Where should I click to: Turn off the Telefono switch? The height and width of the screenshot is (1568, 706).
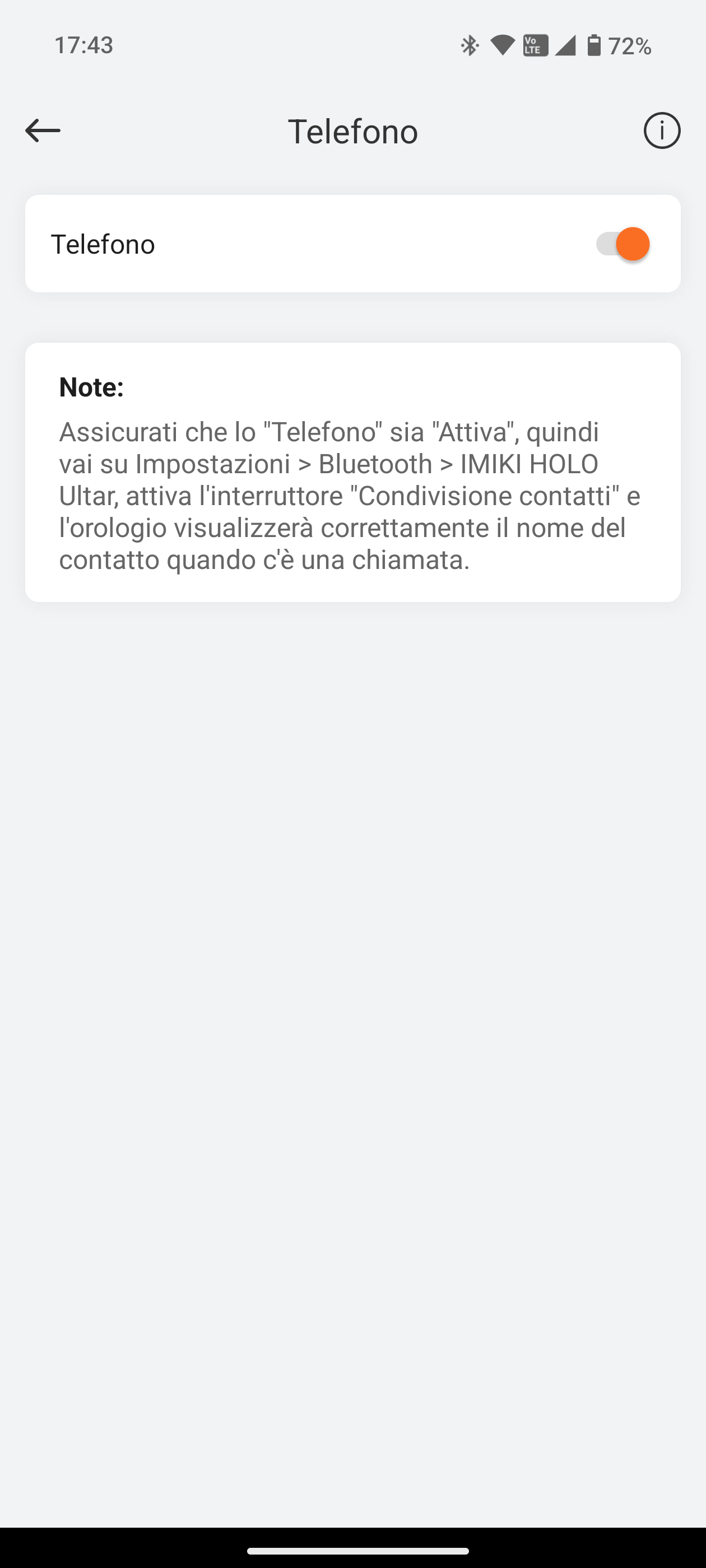coord(623,244)
